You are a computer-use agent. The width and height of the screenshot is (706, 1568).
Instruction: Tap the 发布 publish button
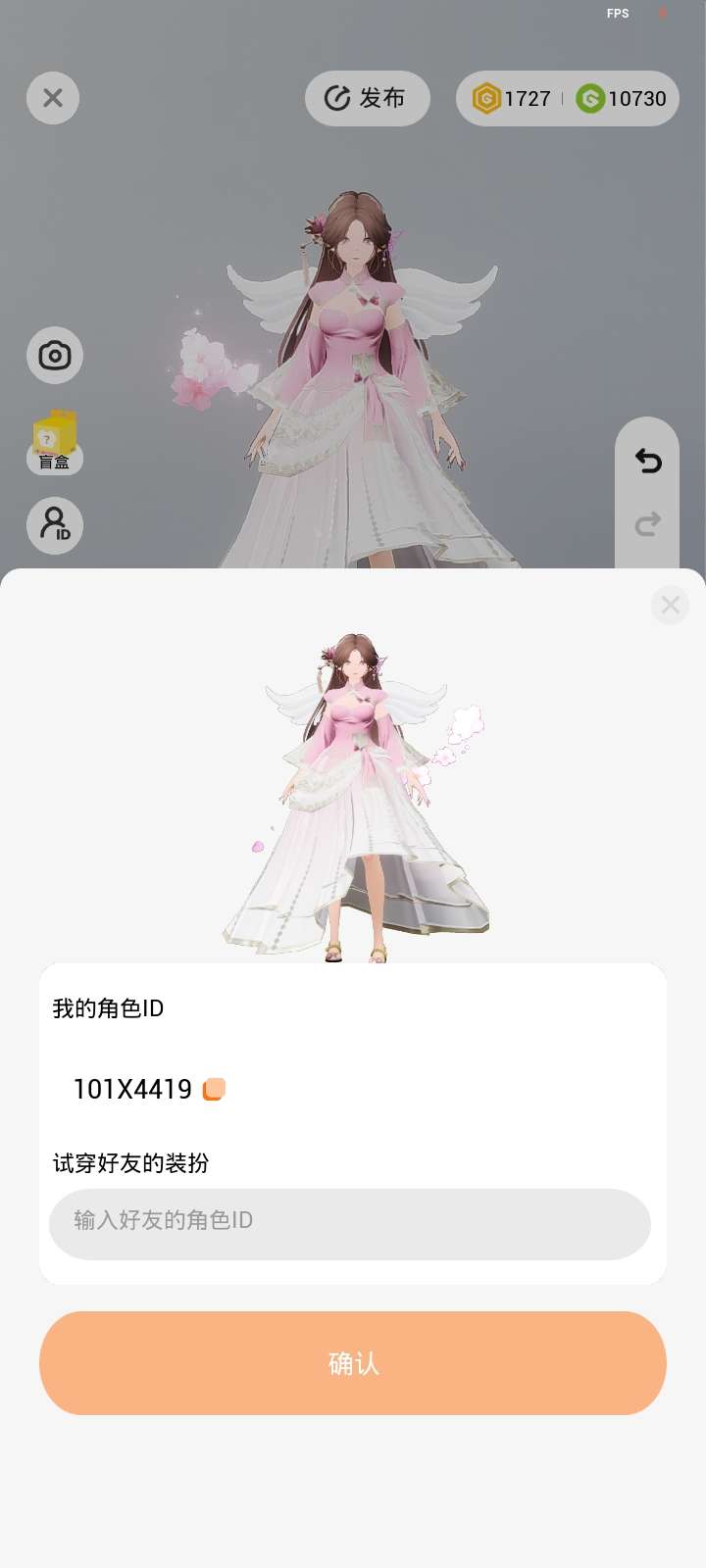point(367,98)
